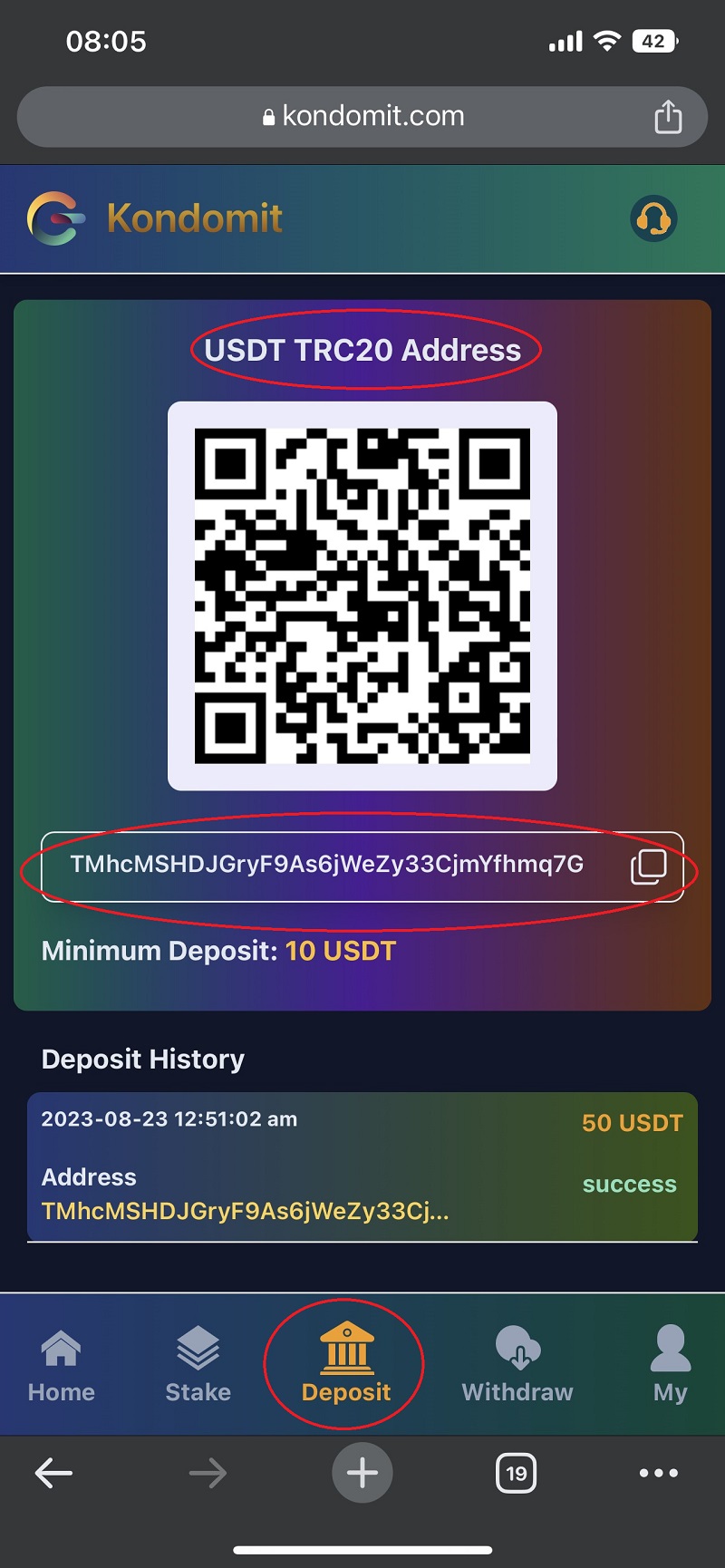Screen dimensions: 725x1568
Task: Switch to the Stake tab
Action: click(198, 1366)
